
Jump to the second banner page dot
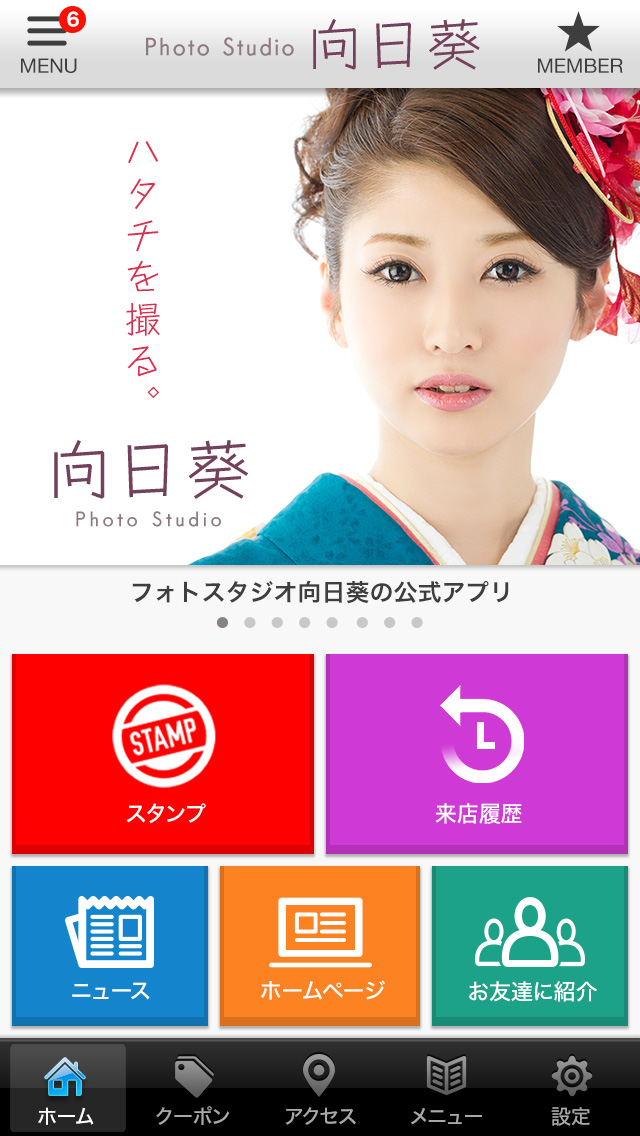pos(250,622)
